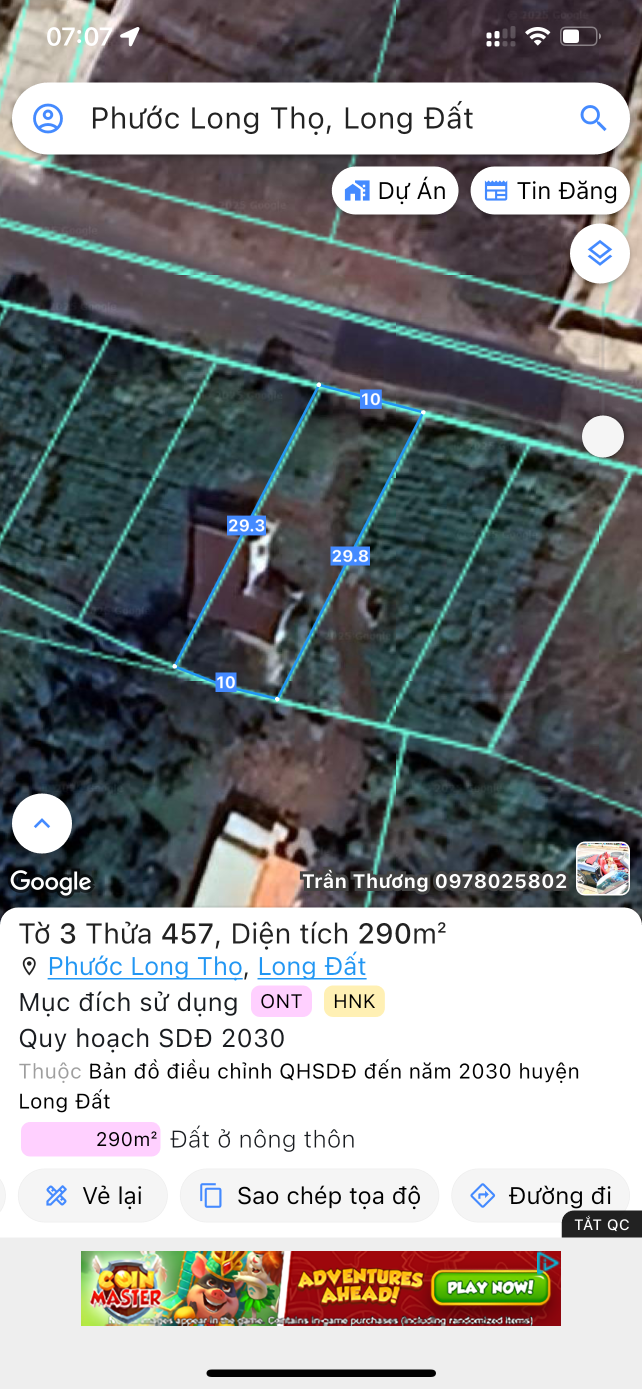
Task: Open the Tin Đăng chip
Action: click(x=550, y=191)
